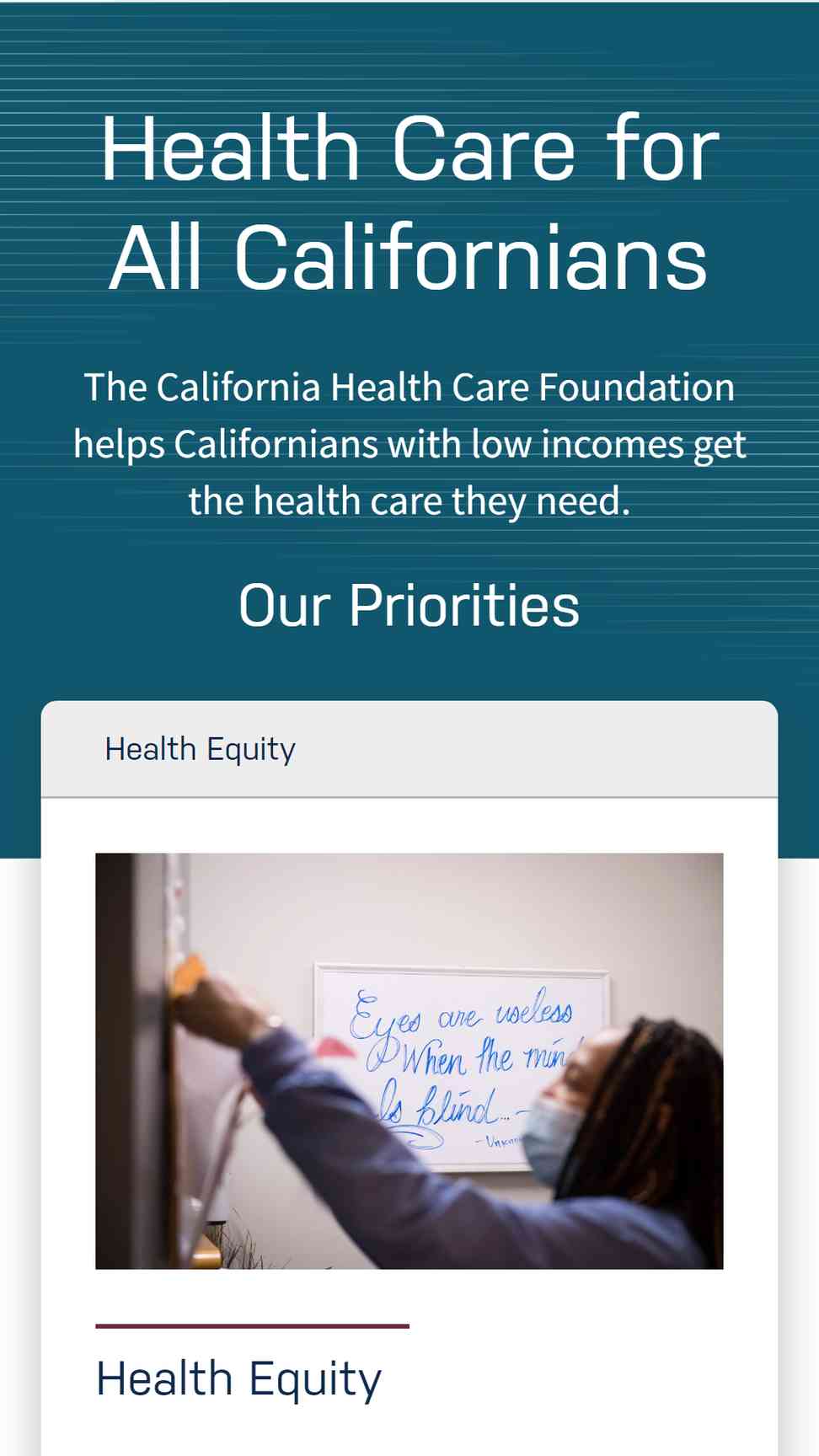This screenshot has height=1456, width=819.
Task: Open the Health Equity photo card
Action: (x=409, y=1061)
